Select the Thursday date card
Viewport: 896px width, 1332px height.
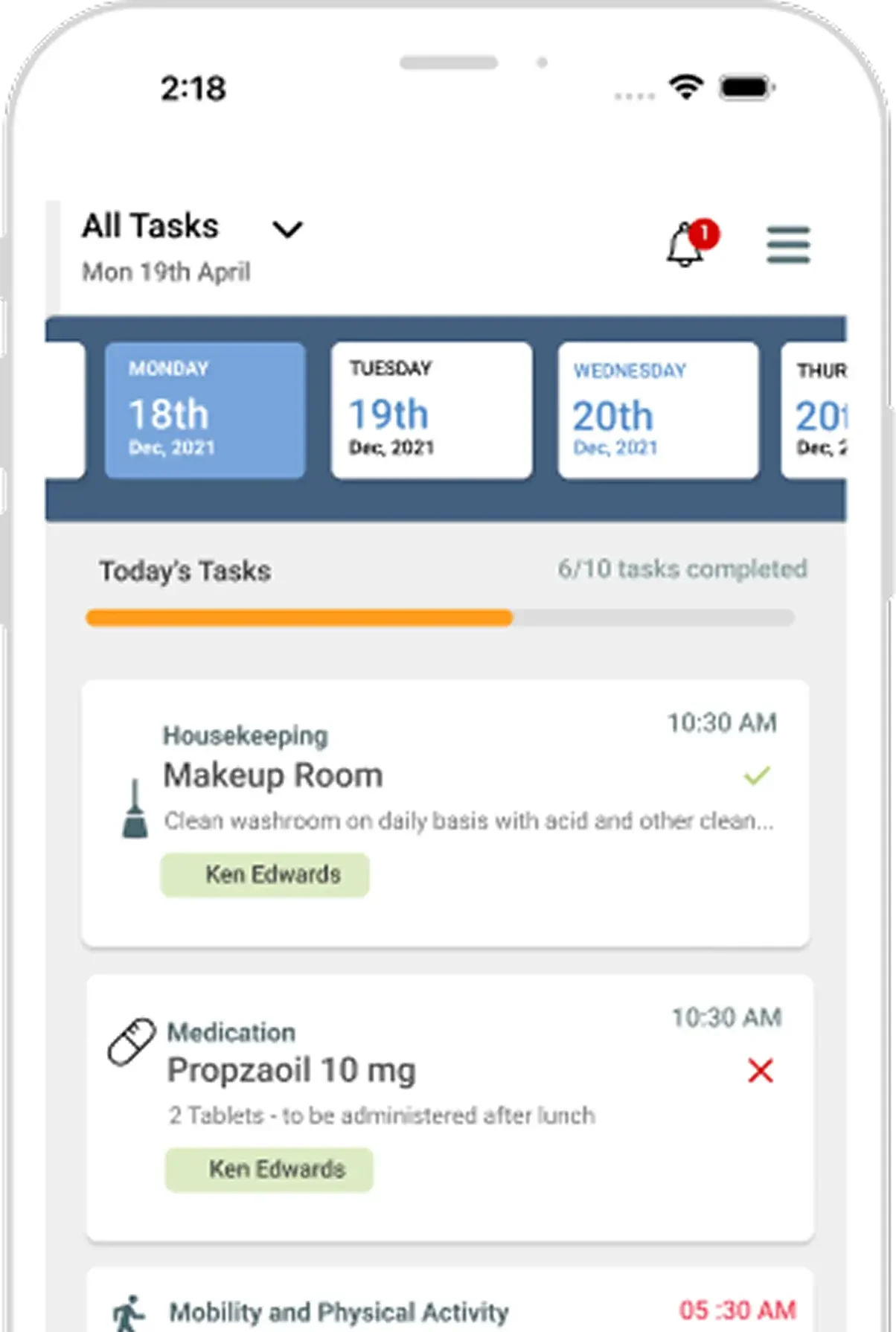coord(816,410)
